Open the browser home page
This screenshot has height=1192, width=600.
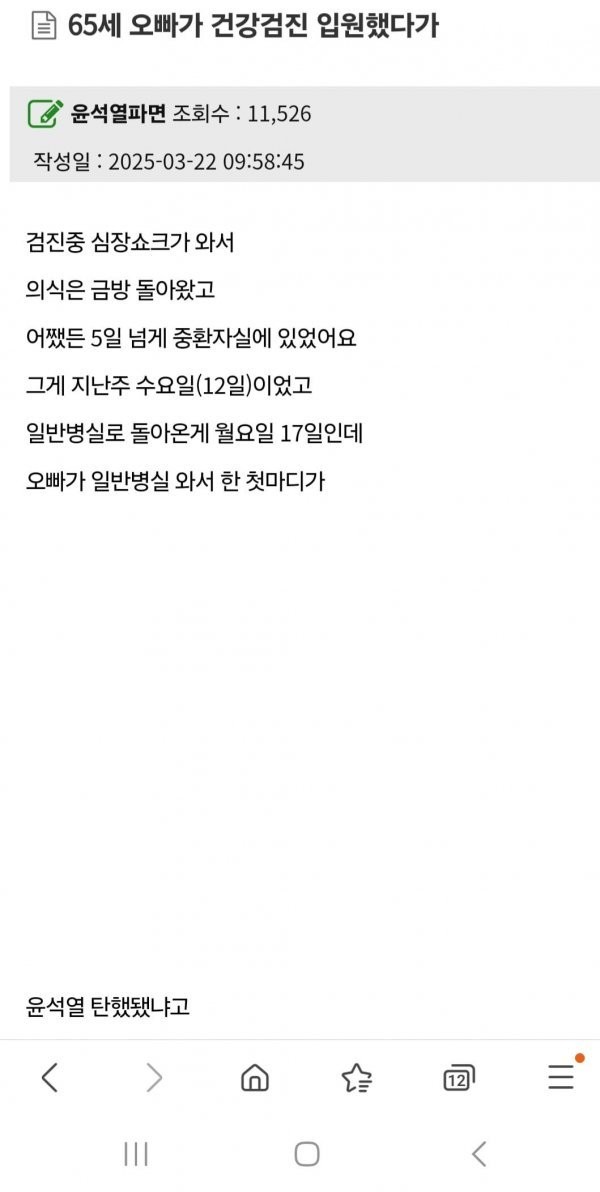point(255,1077)
